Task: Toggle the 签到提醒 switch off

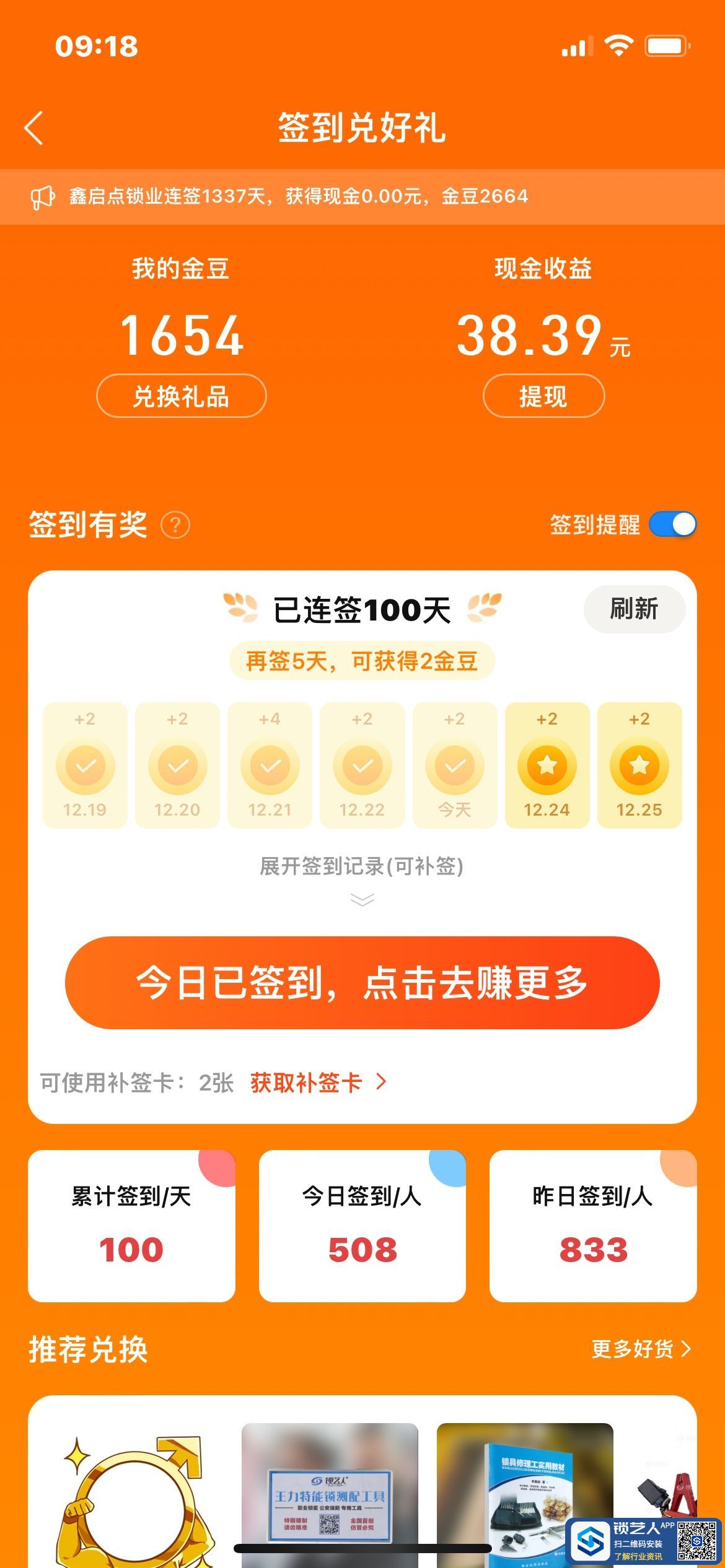Action: point(672,525)
